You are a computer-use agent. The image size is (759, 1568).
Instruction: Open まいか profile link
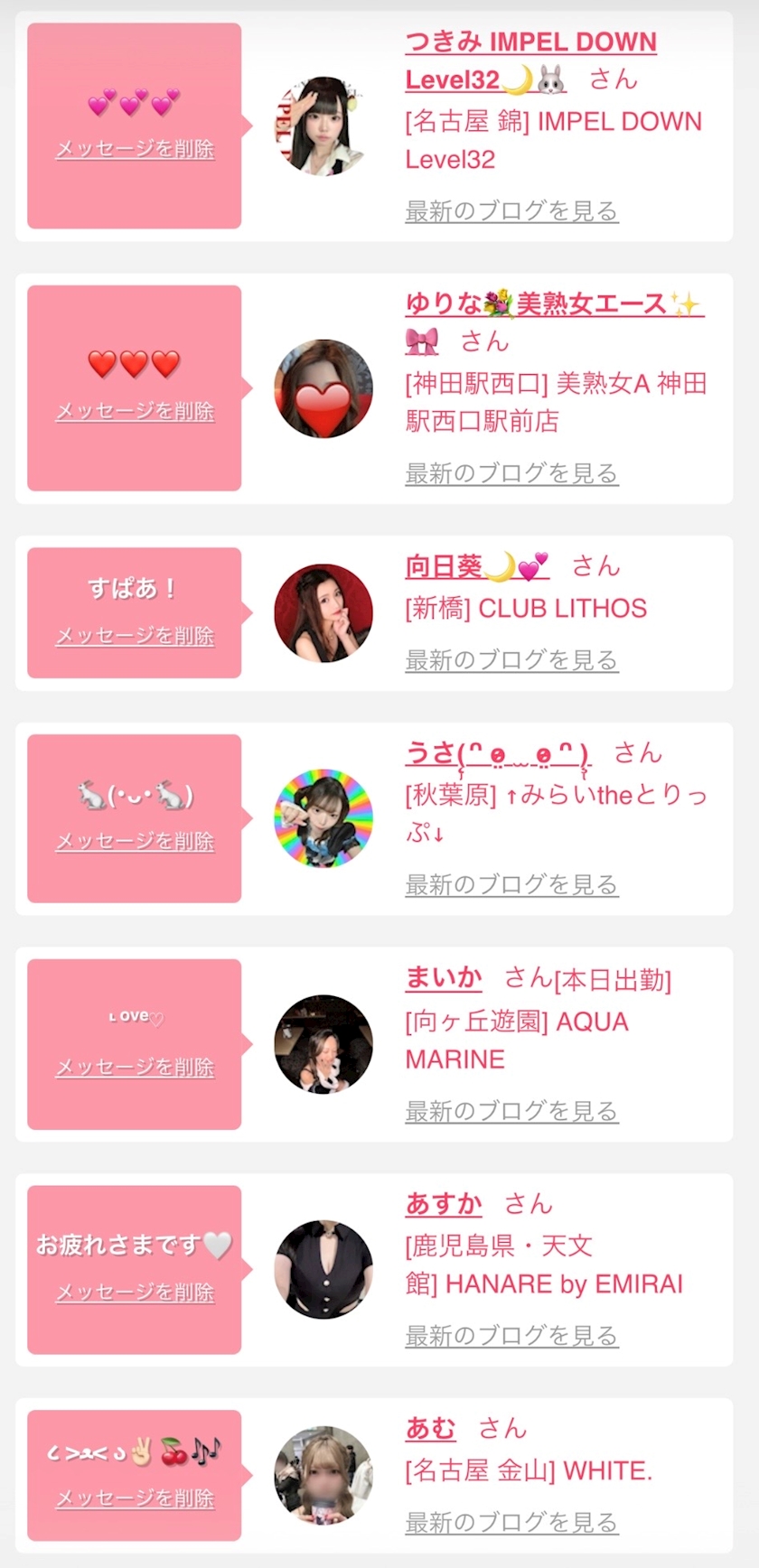click(x=444, y=977)
